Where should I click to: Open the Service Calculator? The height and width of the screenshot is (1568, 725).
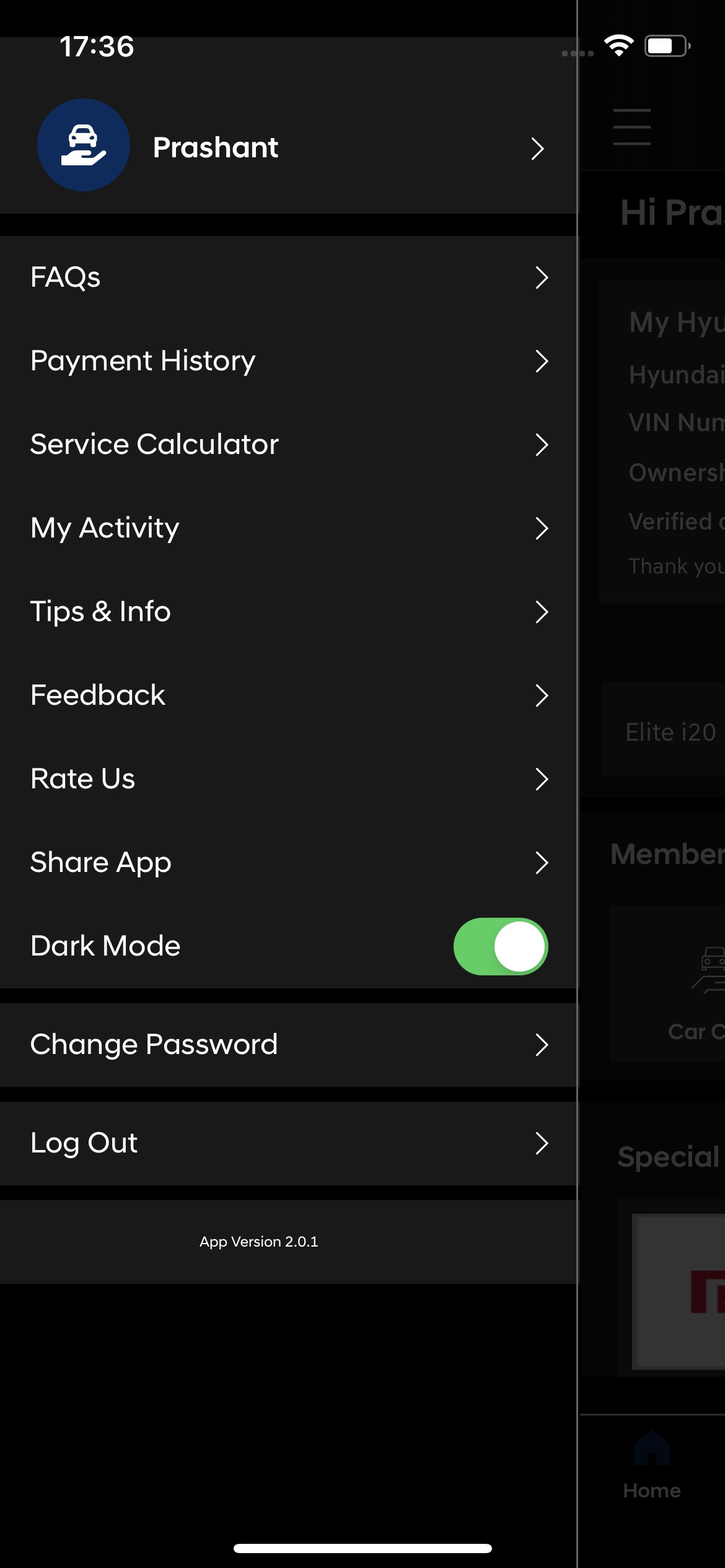pos(288,445)
